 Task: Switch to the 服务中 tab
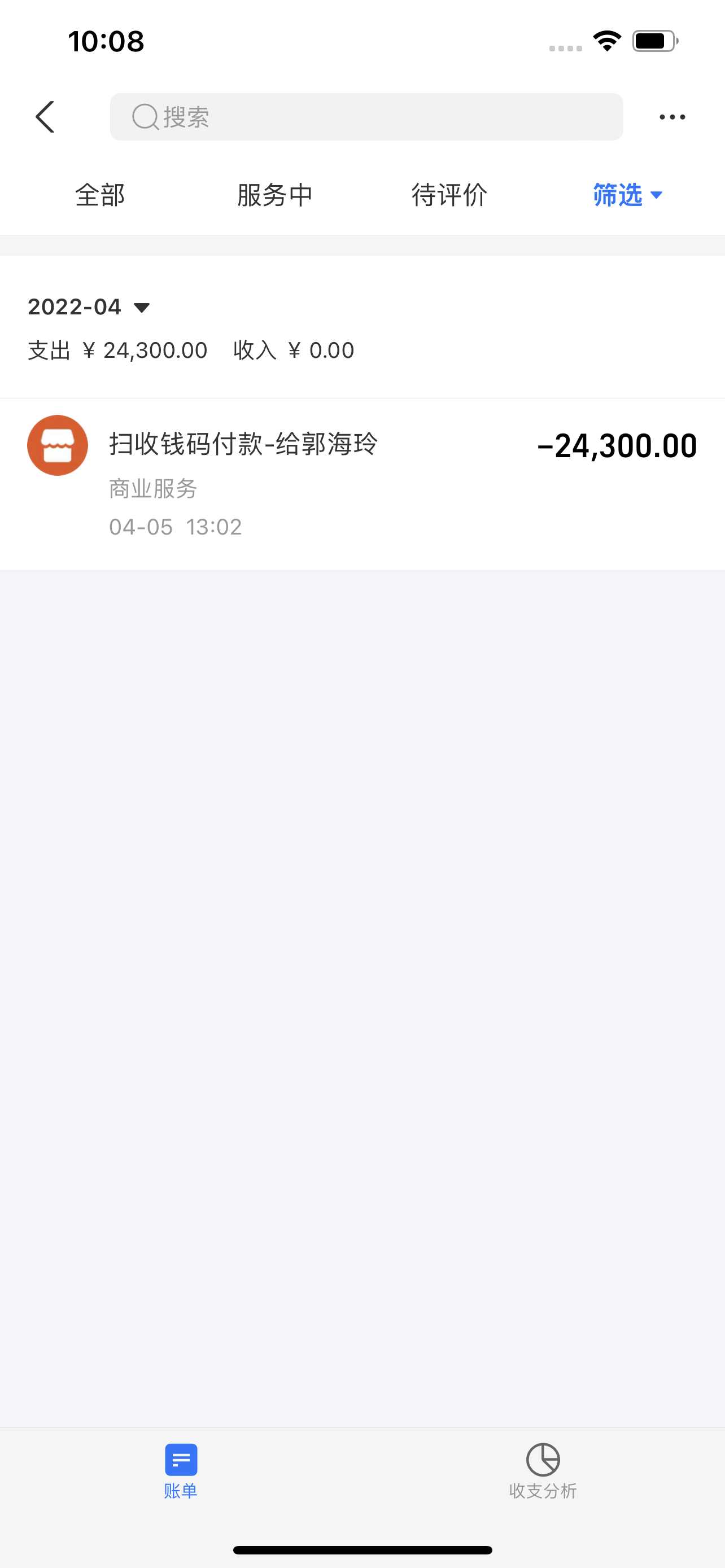tap(274, 195)
